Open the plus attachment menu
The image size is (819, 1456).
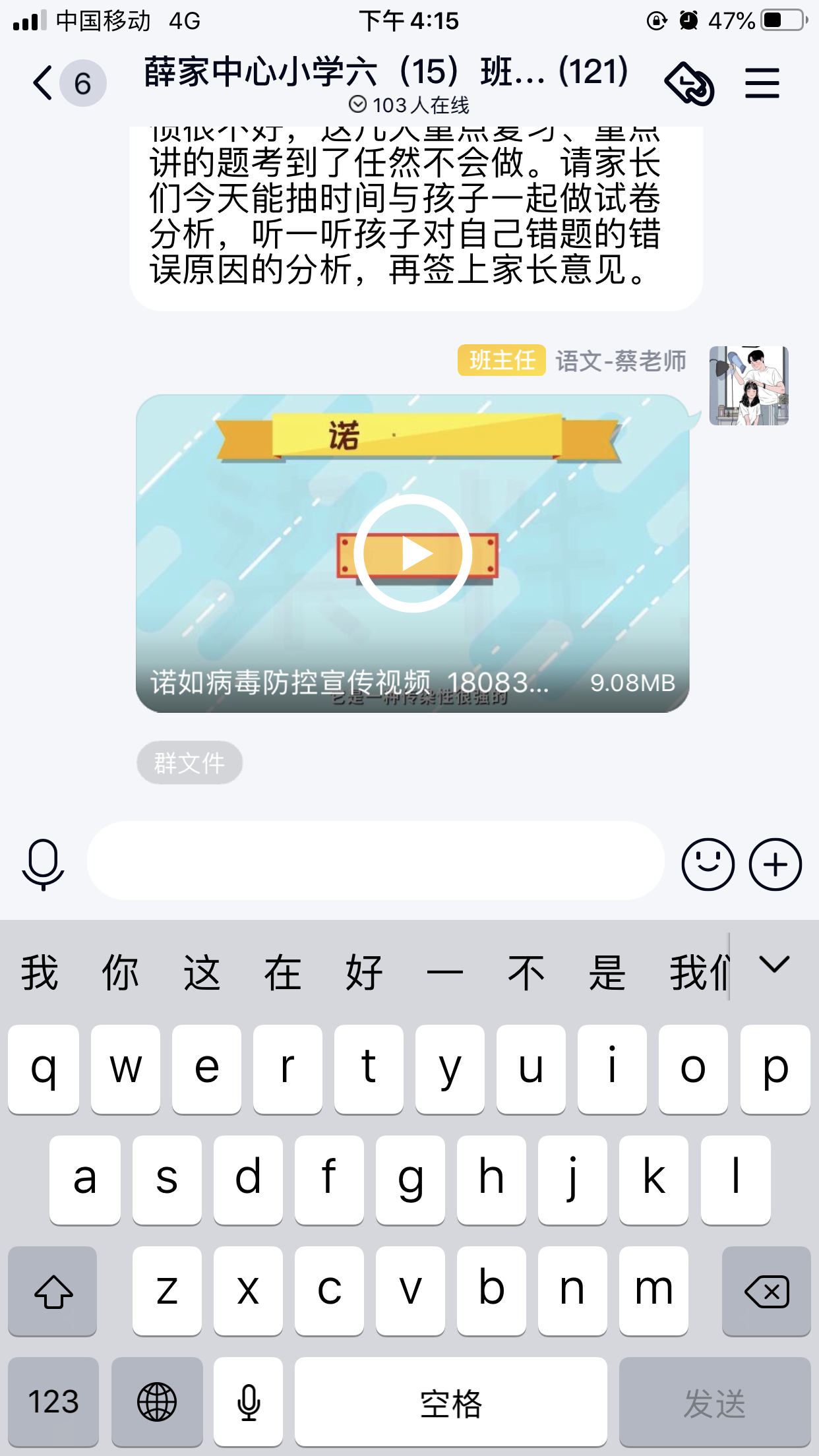coord(775,864)
